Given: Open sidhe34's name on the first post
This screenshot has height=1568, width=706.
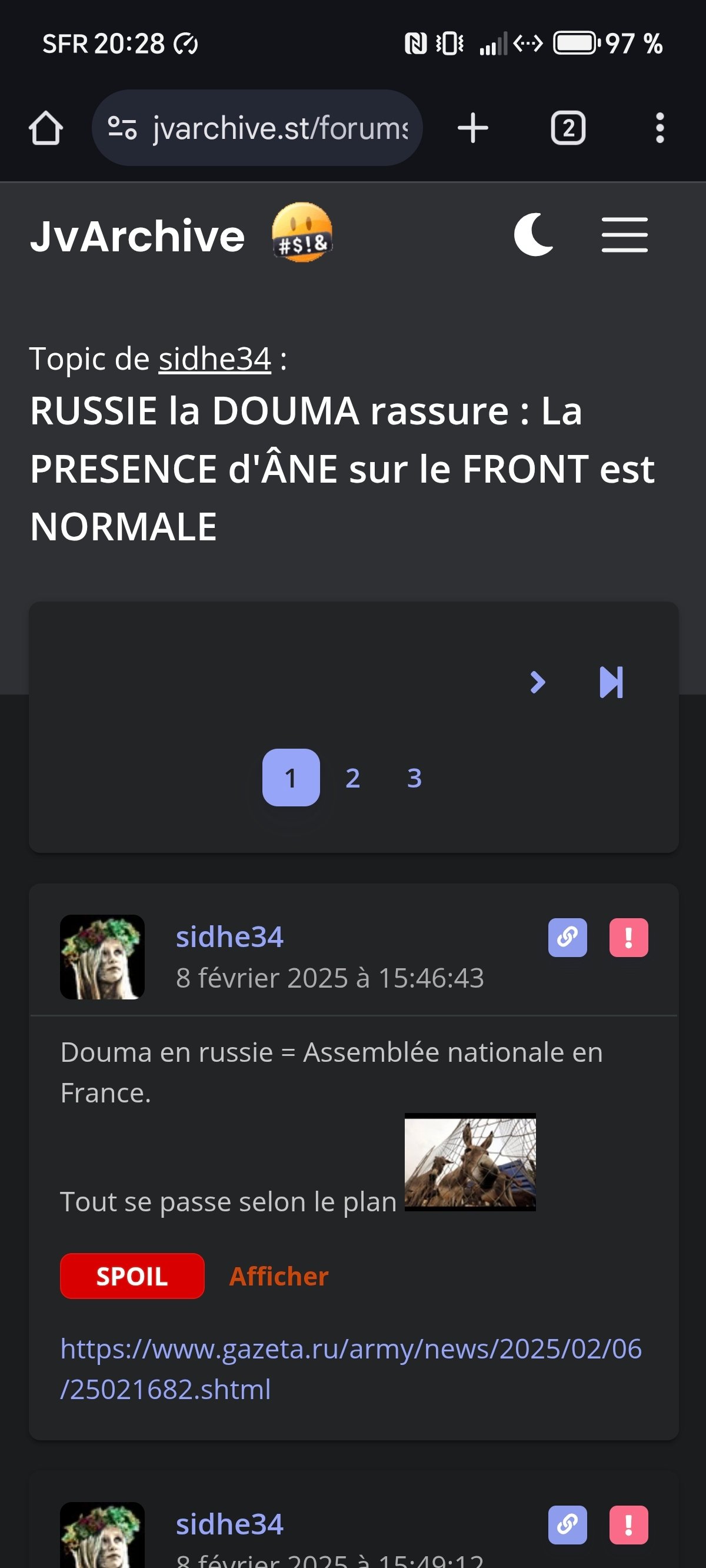Looking at the screenshot, I should coord(229,937).
